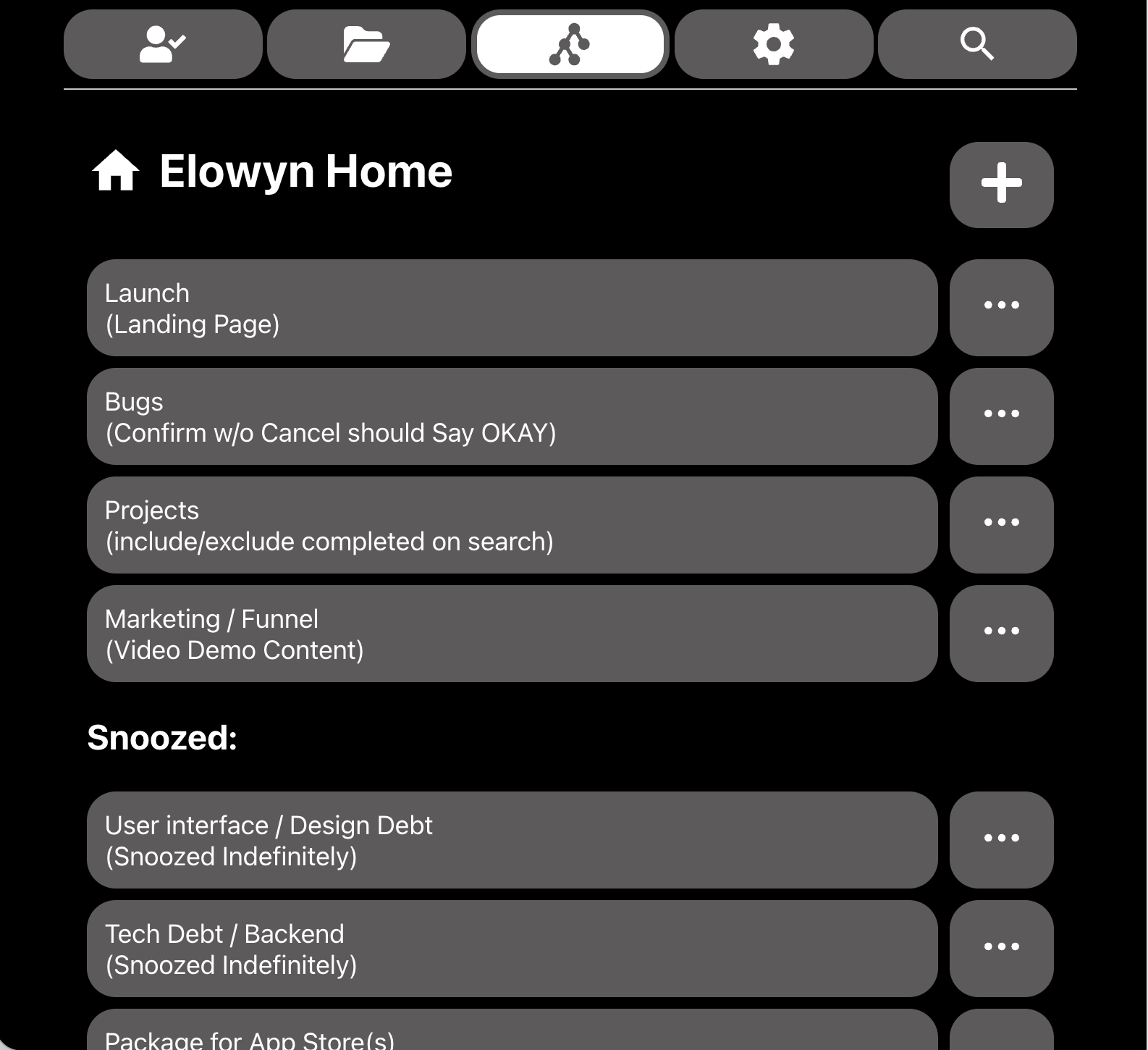Open the Launch project
This screenshot has height=1050, width=1148.
click(512, 308)
